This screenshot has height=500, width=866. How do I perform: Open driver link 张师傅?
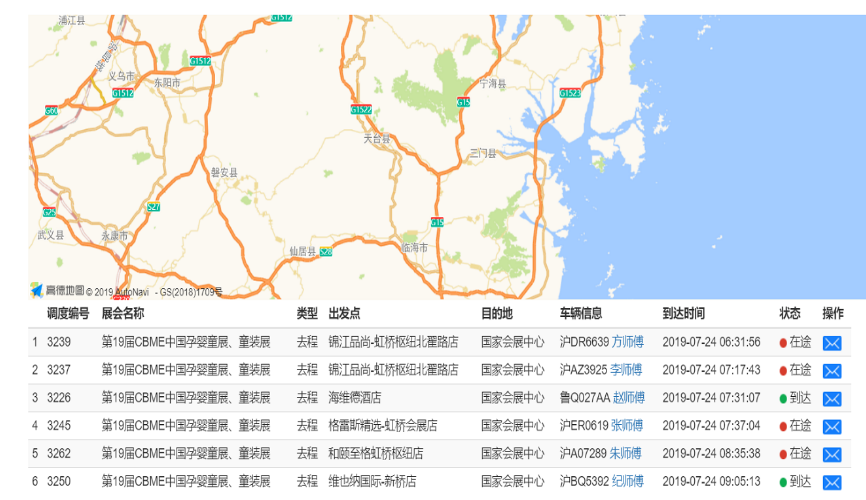[627, 426]
